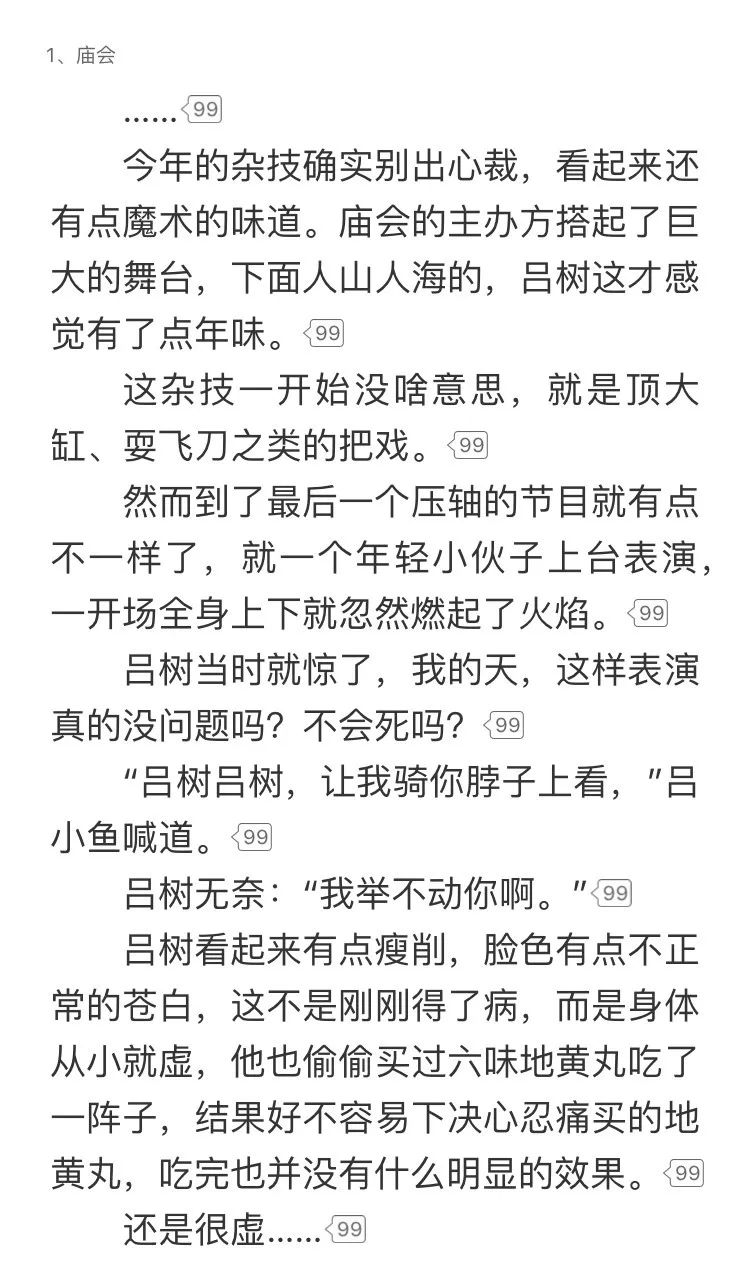Screen dimensions: 750x1273
Task: Tap the 99 comment bubble after '耍飞刀之类的把戏。'
Action: pos(467,445)
